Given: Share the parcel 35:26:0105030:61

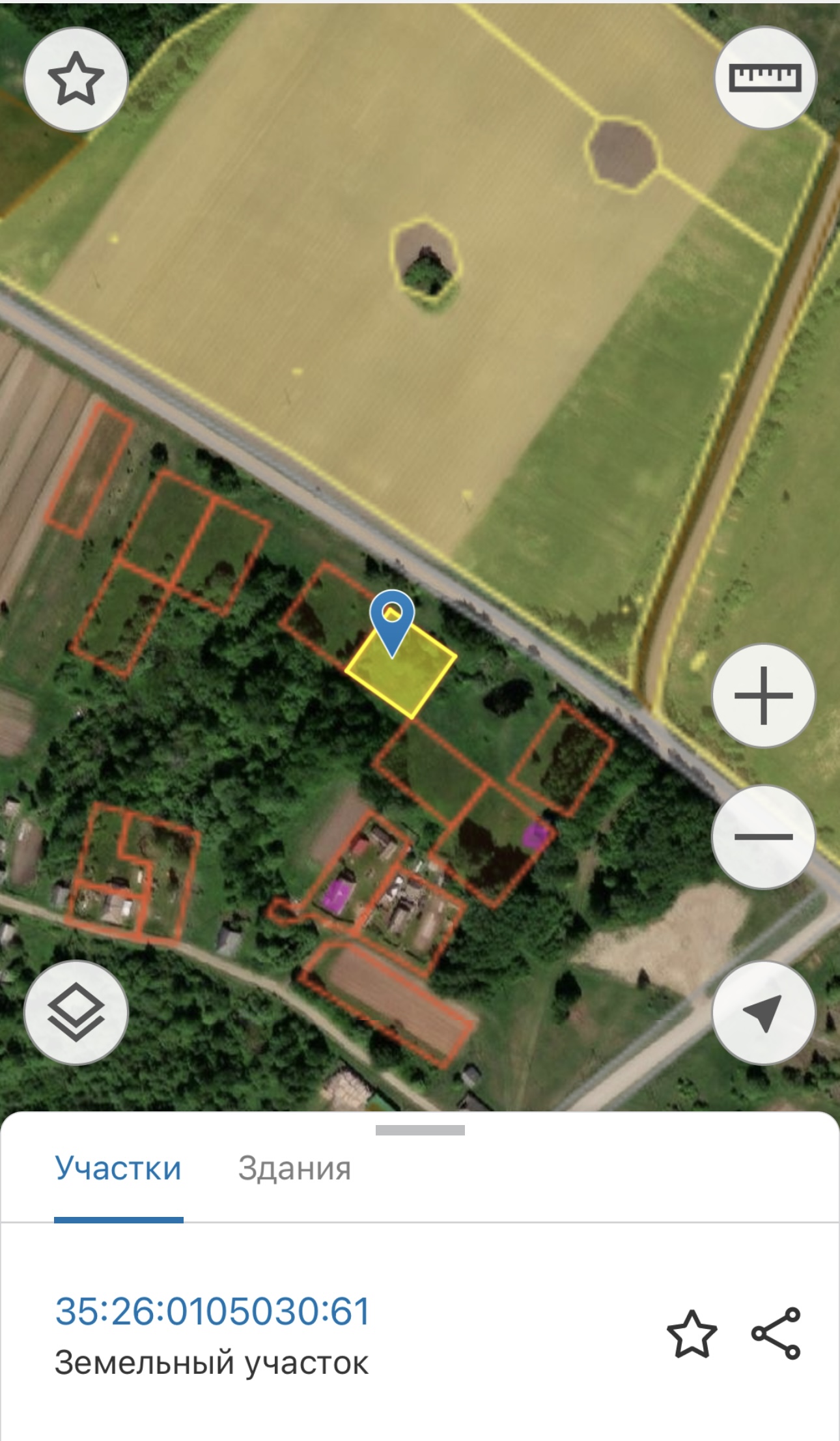Looking at the screenshot, I should pos(776,1333).
